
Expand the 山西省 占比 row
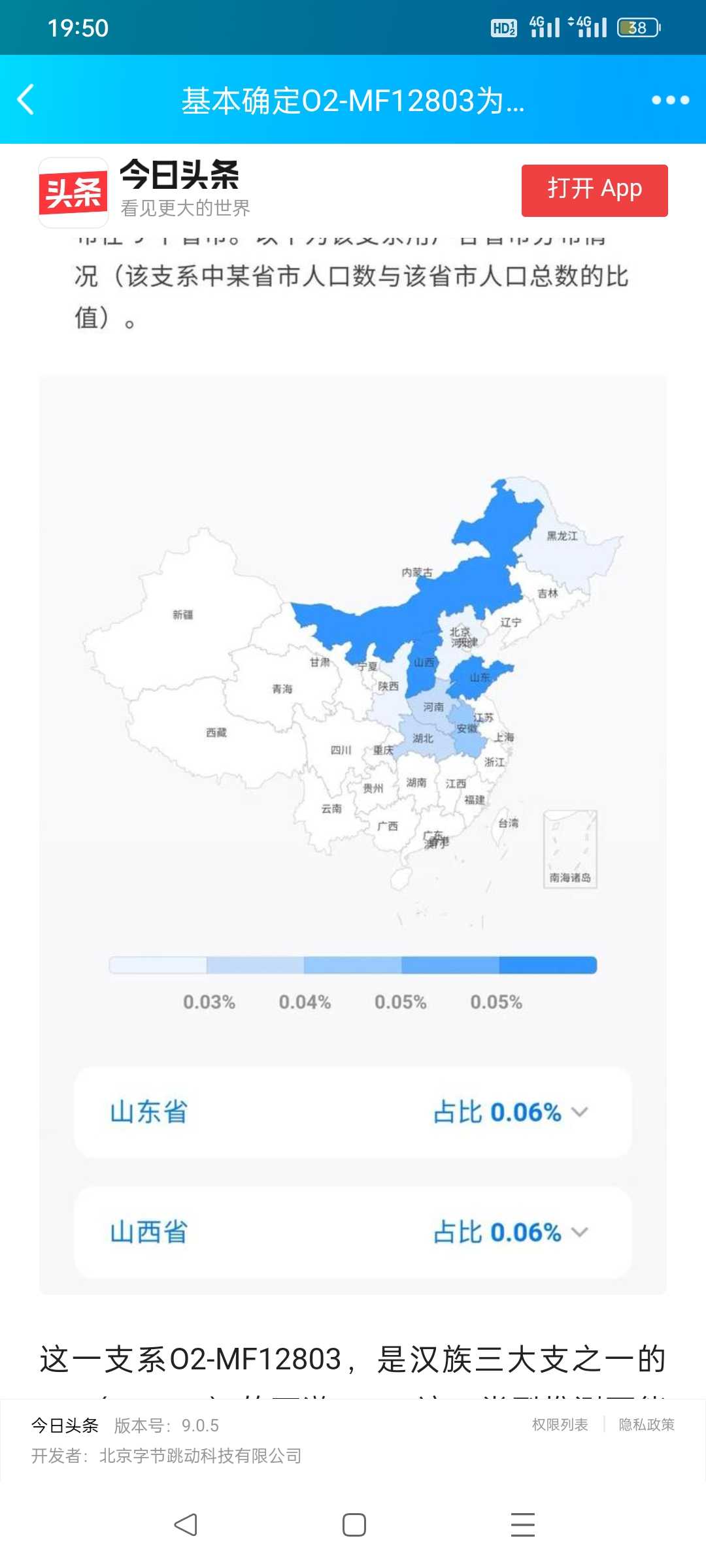(353, 1232)
